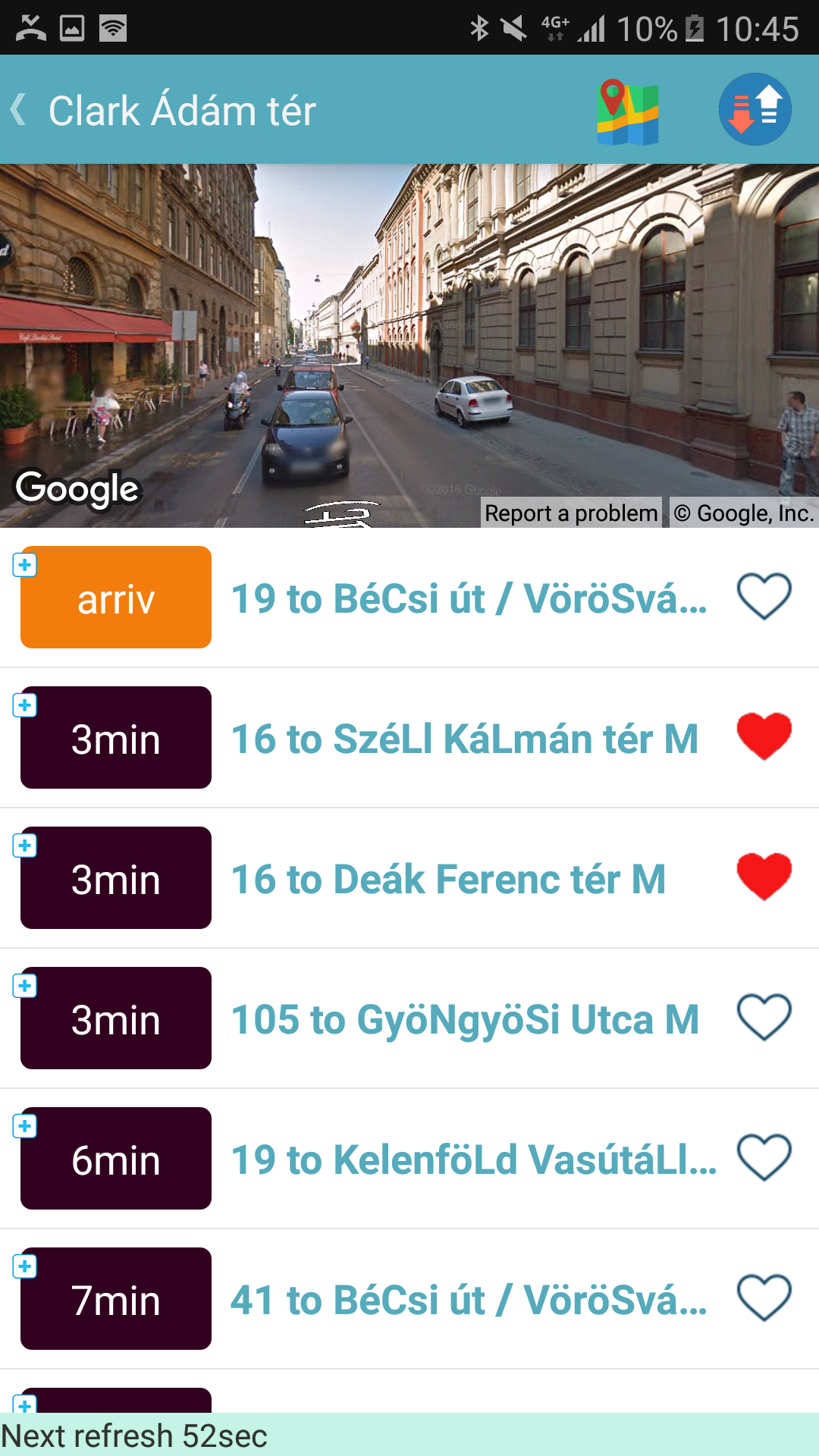
Task: Favorite route 105 to GyöNgyöSi Utca M
Action: (764, 1017)
